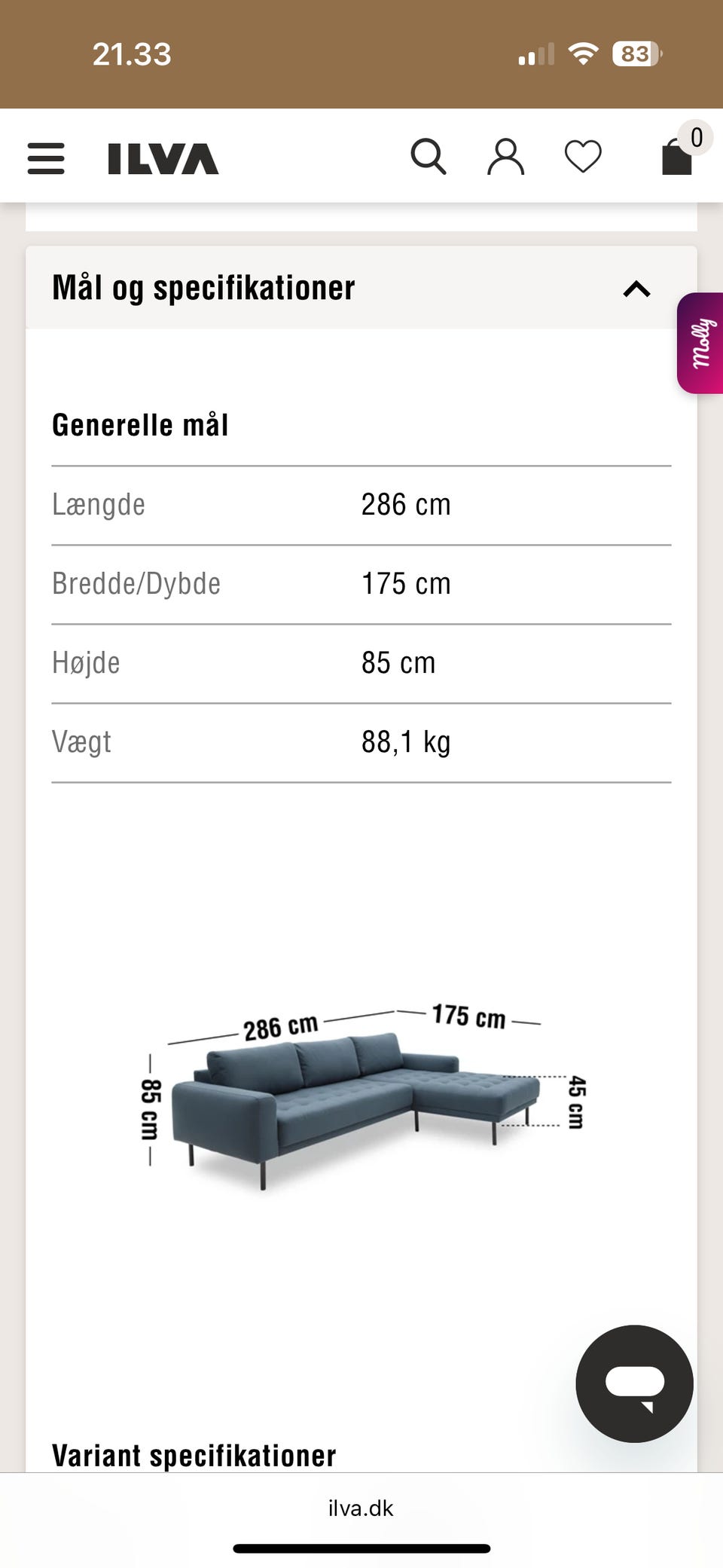Click the Bredde/Dybde label

click(x=136, y=583)
